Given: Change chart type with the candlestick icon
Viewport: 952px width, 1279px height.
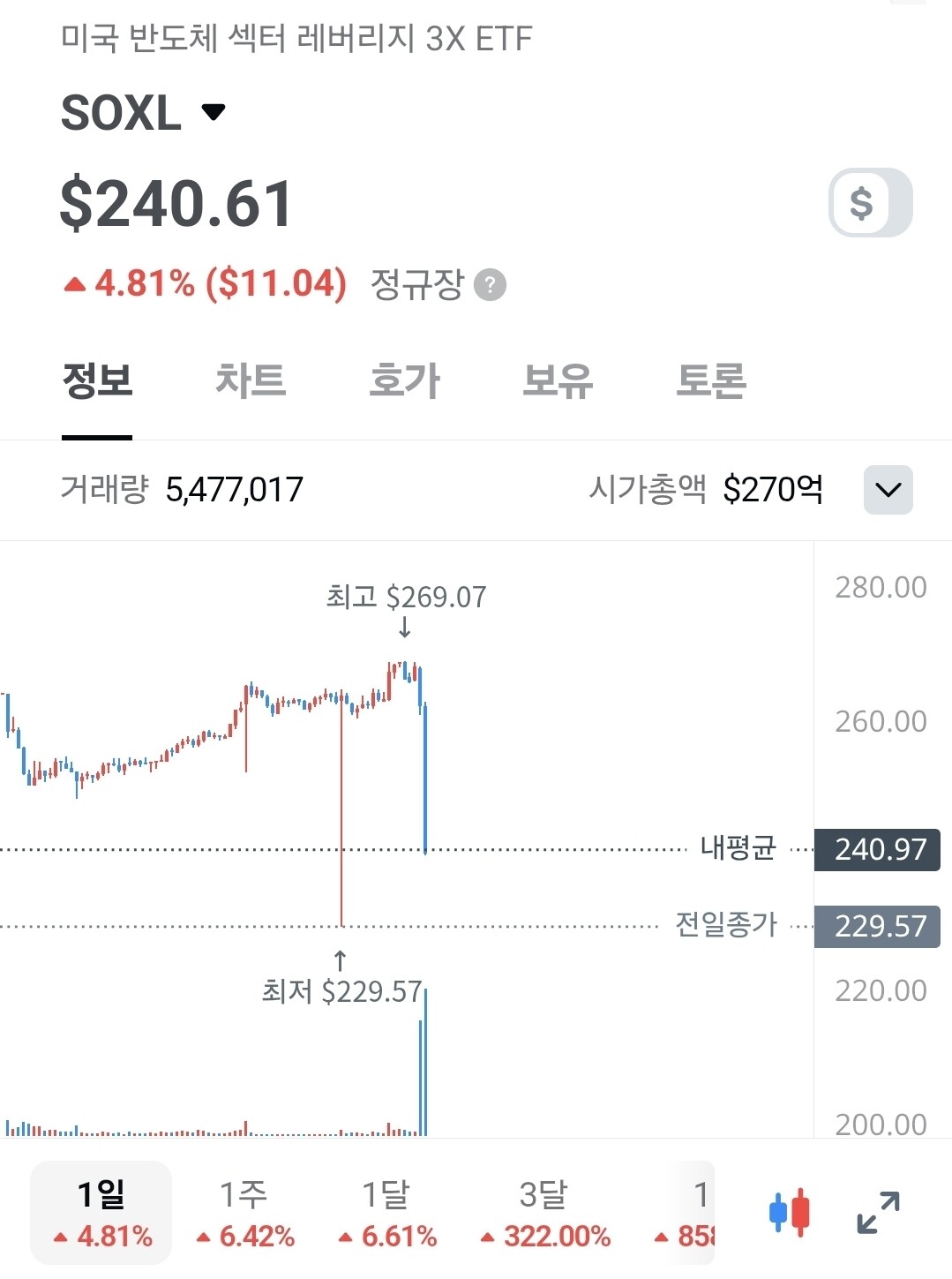Looking at the screenshot, I should (x=789, y=1213).
